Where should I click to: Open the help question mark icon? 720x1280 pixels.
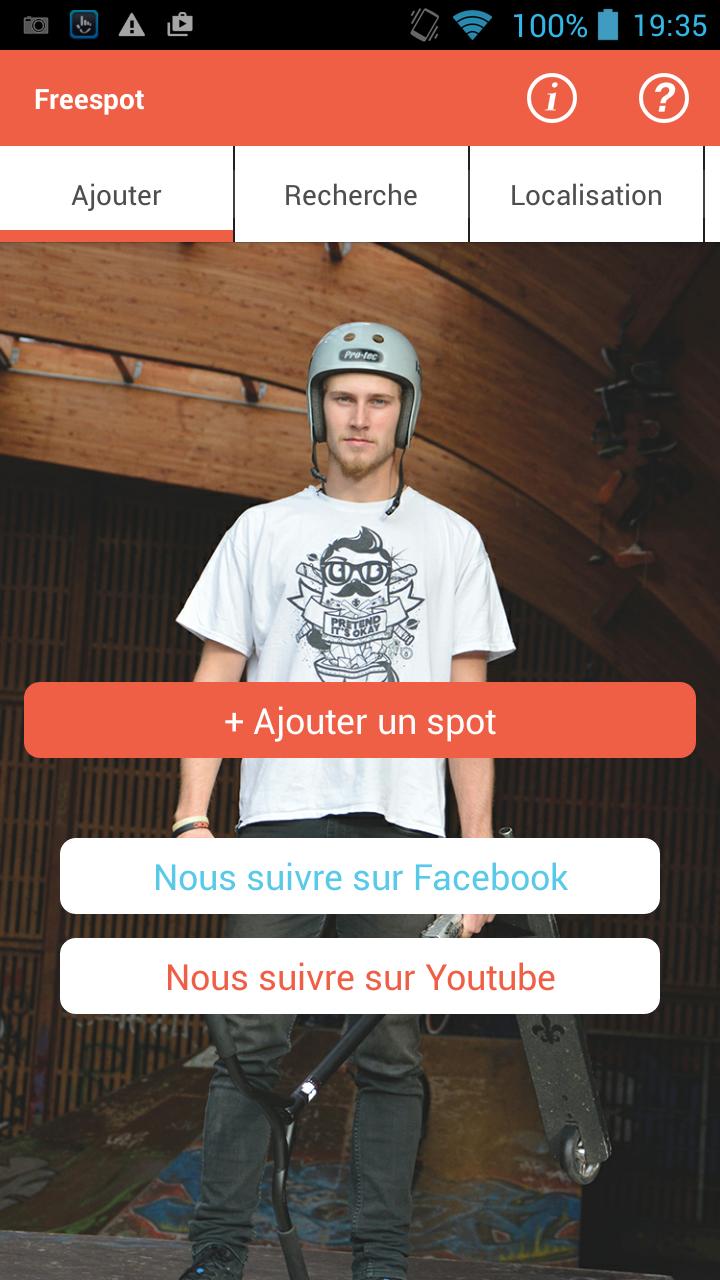(664, 99)
